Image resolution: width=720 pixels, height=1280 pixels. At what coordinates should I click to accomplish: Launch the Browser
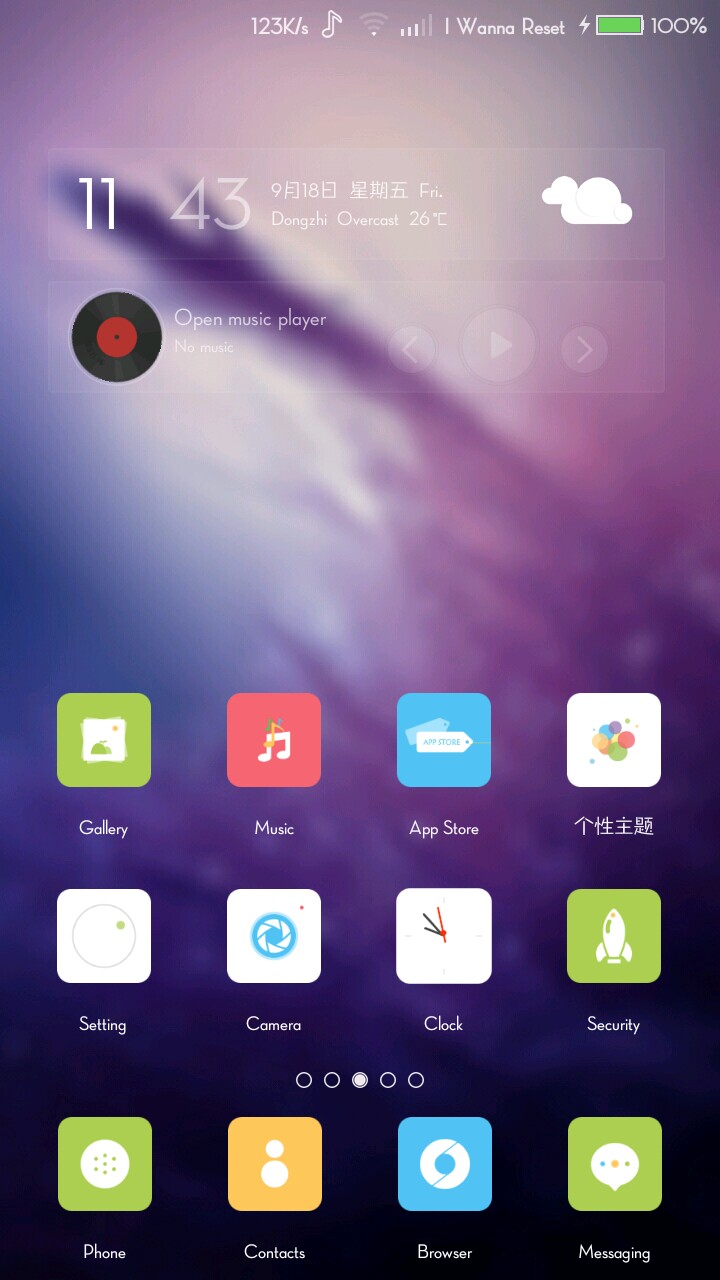pyautogui.click(x=445, y=1164)
